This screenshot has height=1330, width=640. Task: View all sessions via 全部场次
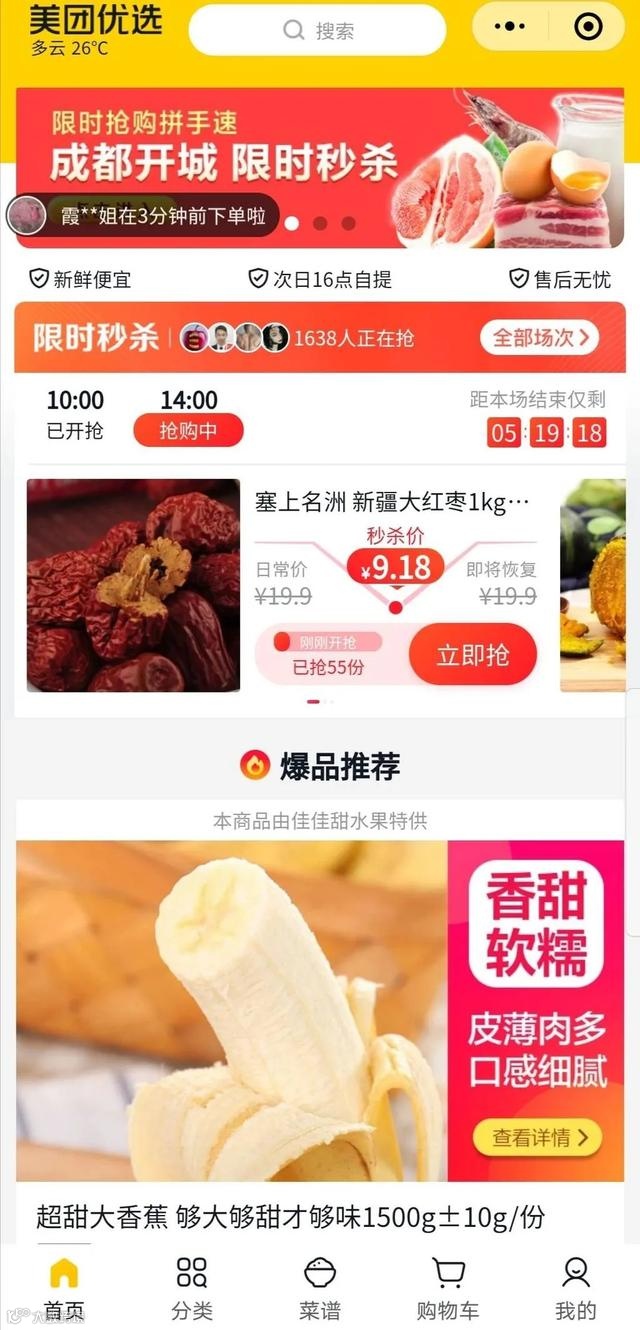pos(539,338)
